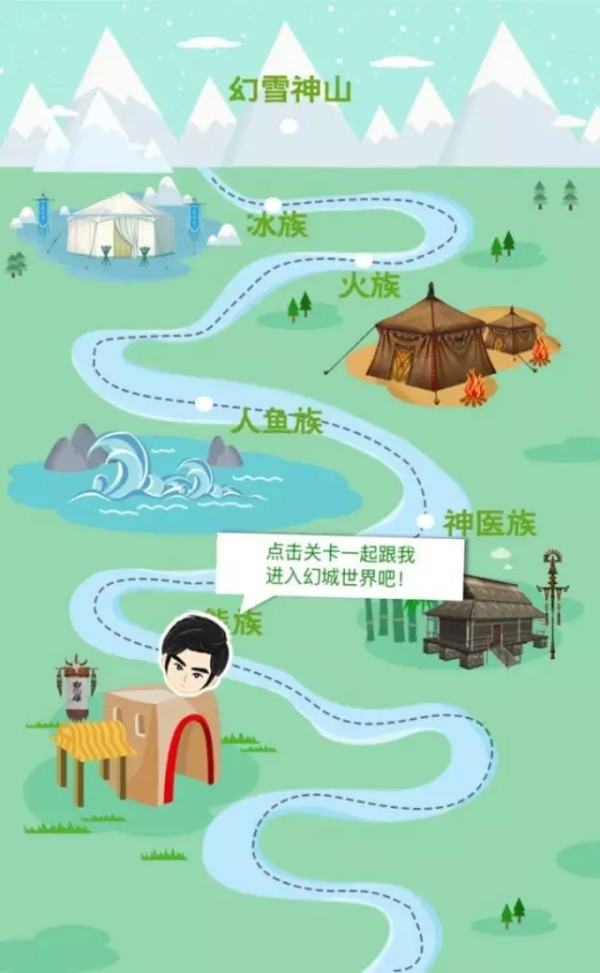Open the 火族 level

(363, 262)
